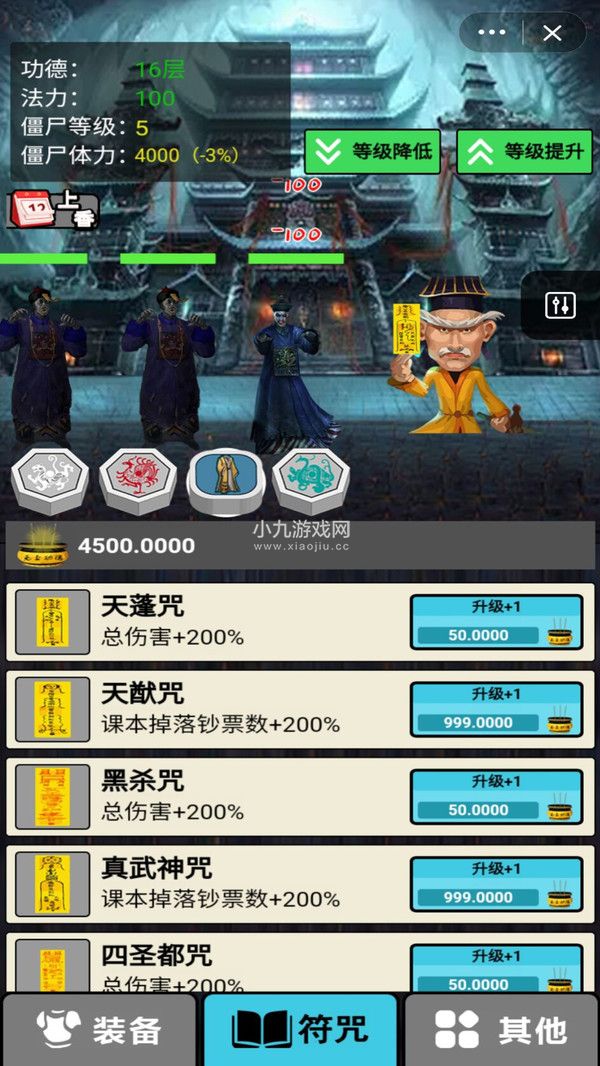This screenshot has width=600, height=1066.
Task: Tap the 等级降低 button
Action: click(x=372, y=152)
